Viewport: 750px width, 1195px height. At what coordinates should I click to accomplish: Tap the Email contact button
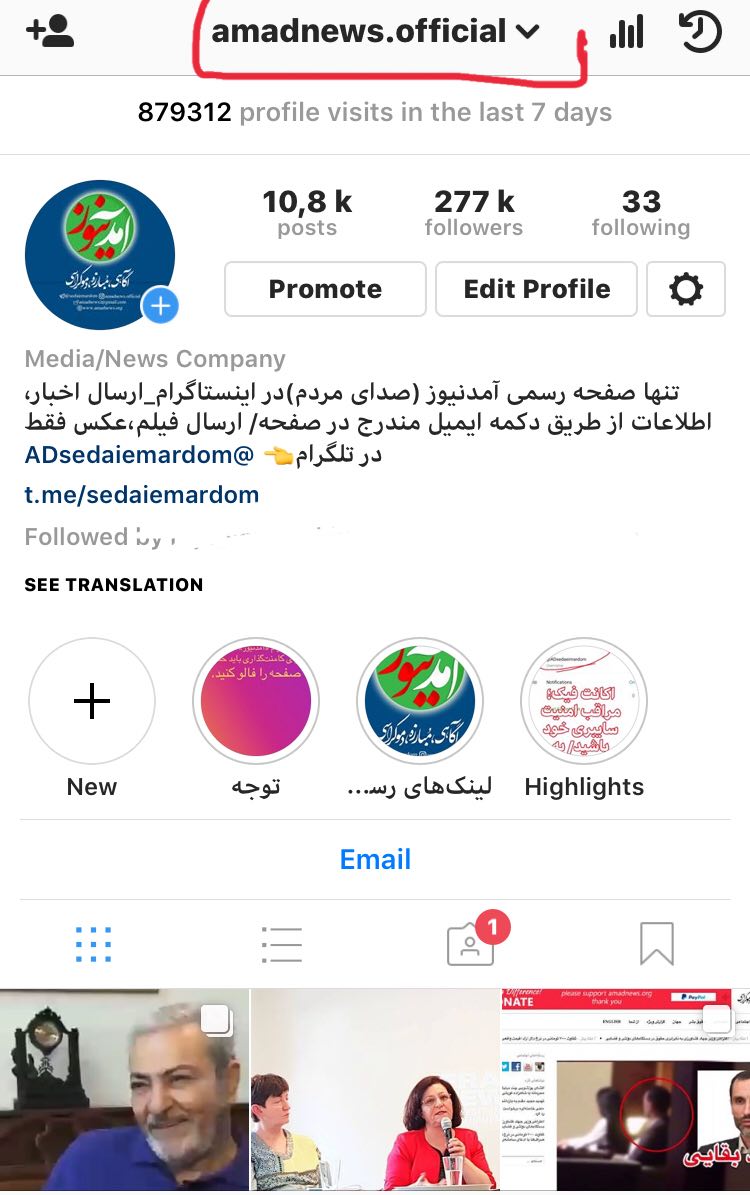point(375,859)
